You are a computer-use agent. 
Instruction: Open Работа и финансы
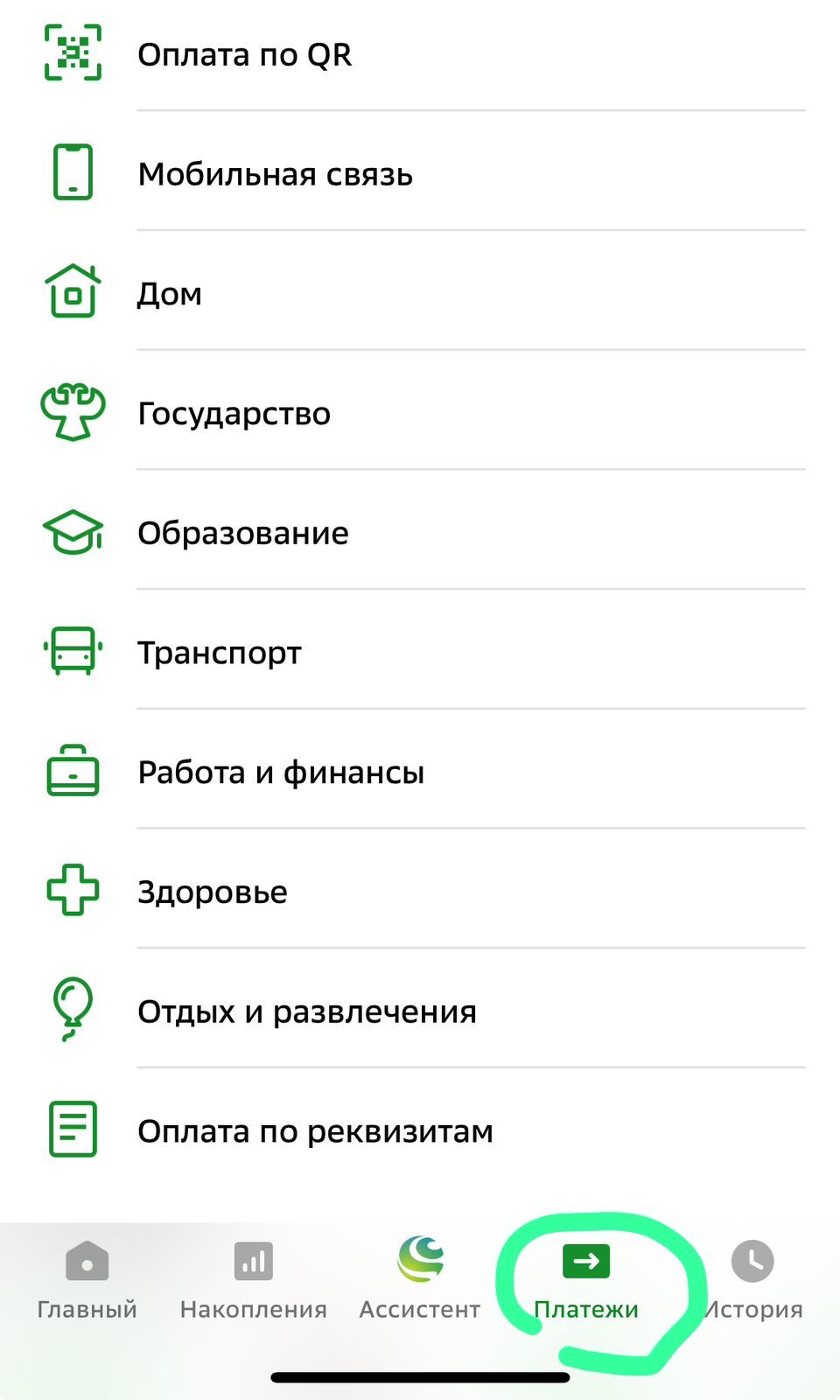[420, 772]
